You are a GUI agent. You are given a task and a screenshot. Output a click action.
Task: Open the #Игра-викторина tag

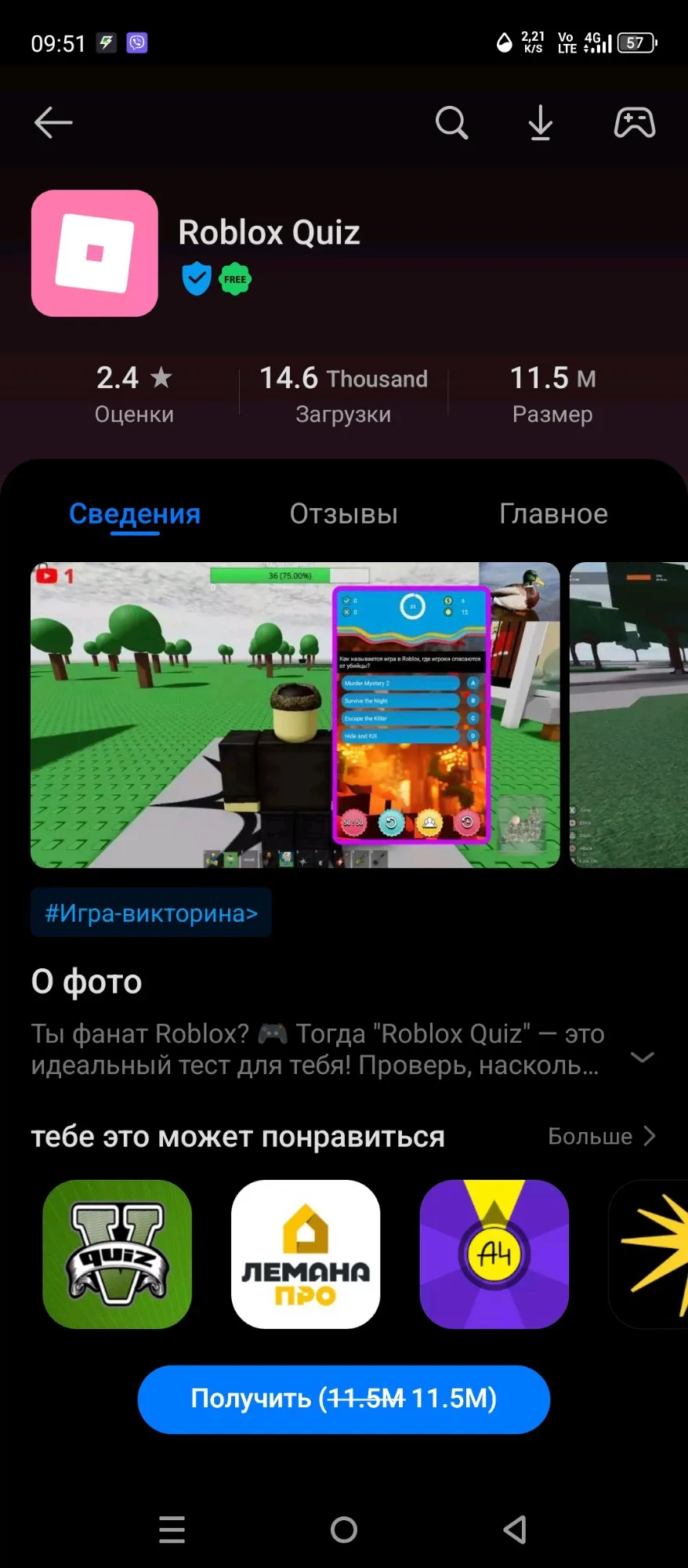point(151,913)
